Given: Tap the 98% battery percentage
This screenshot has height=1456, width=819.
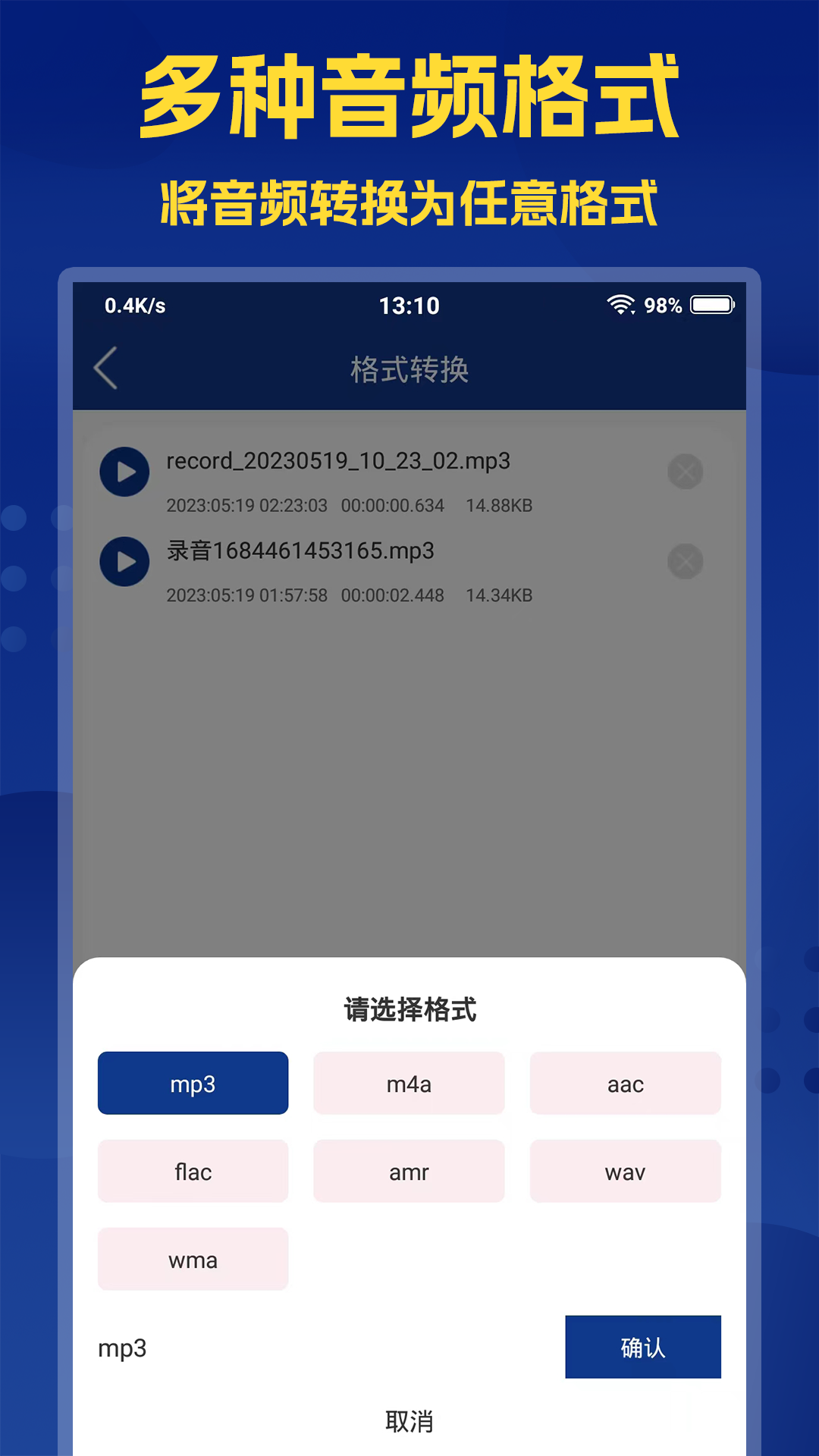Looking at the screenshot, I should (663, 305).
